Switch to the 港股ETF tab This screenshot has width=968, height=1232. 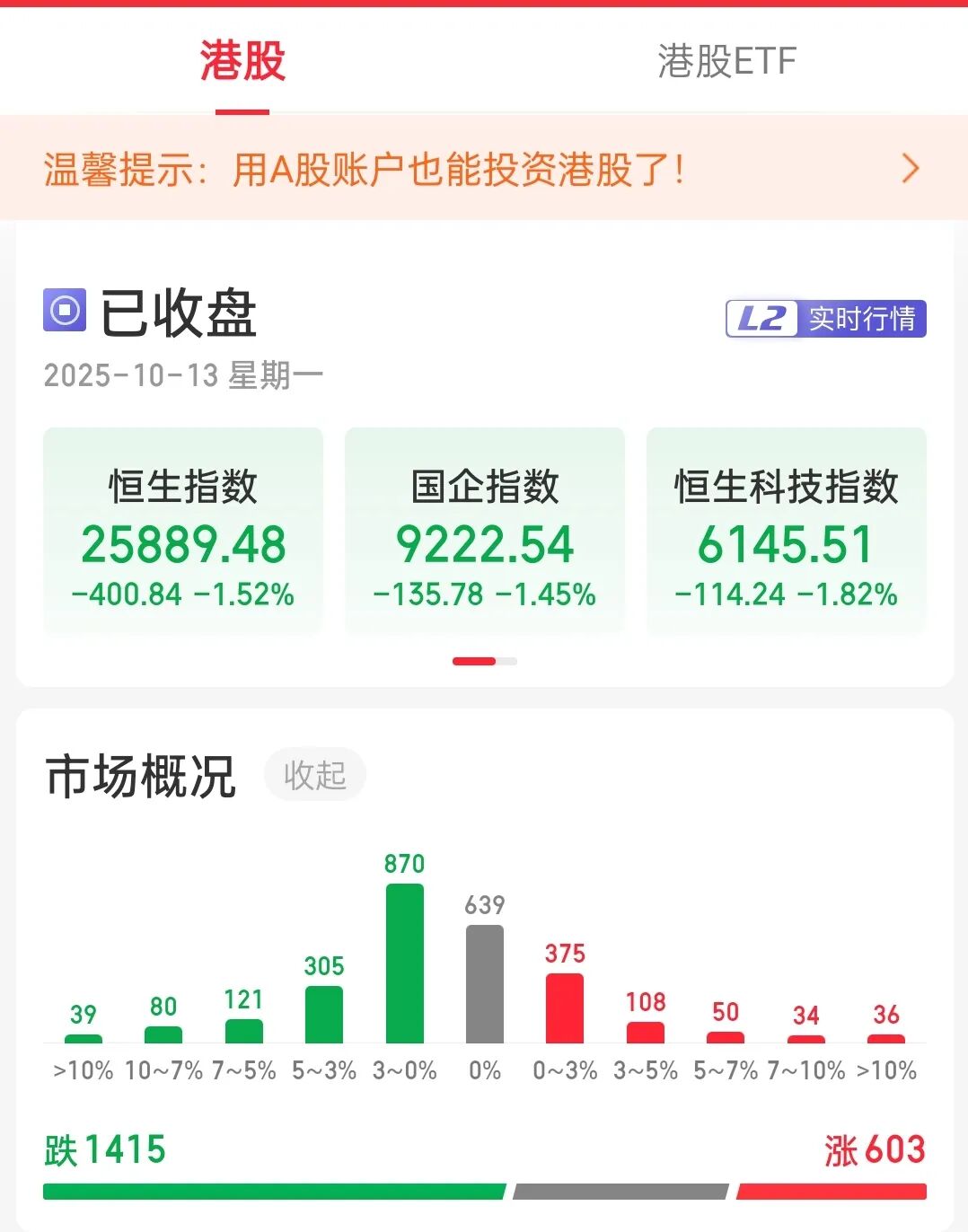point(726,61)
